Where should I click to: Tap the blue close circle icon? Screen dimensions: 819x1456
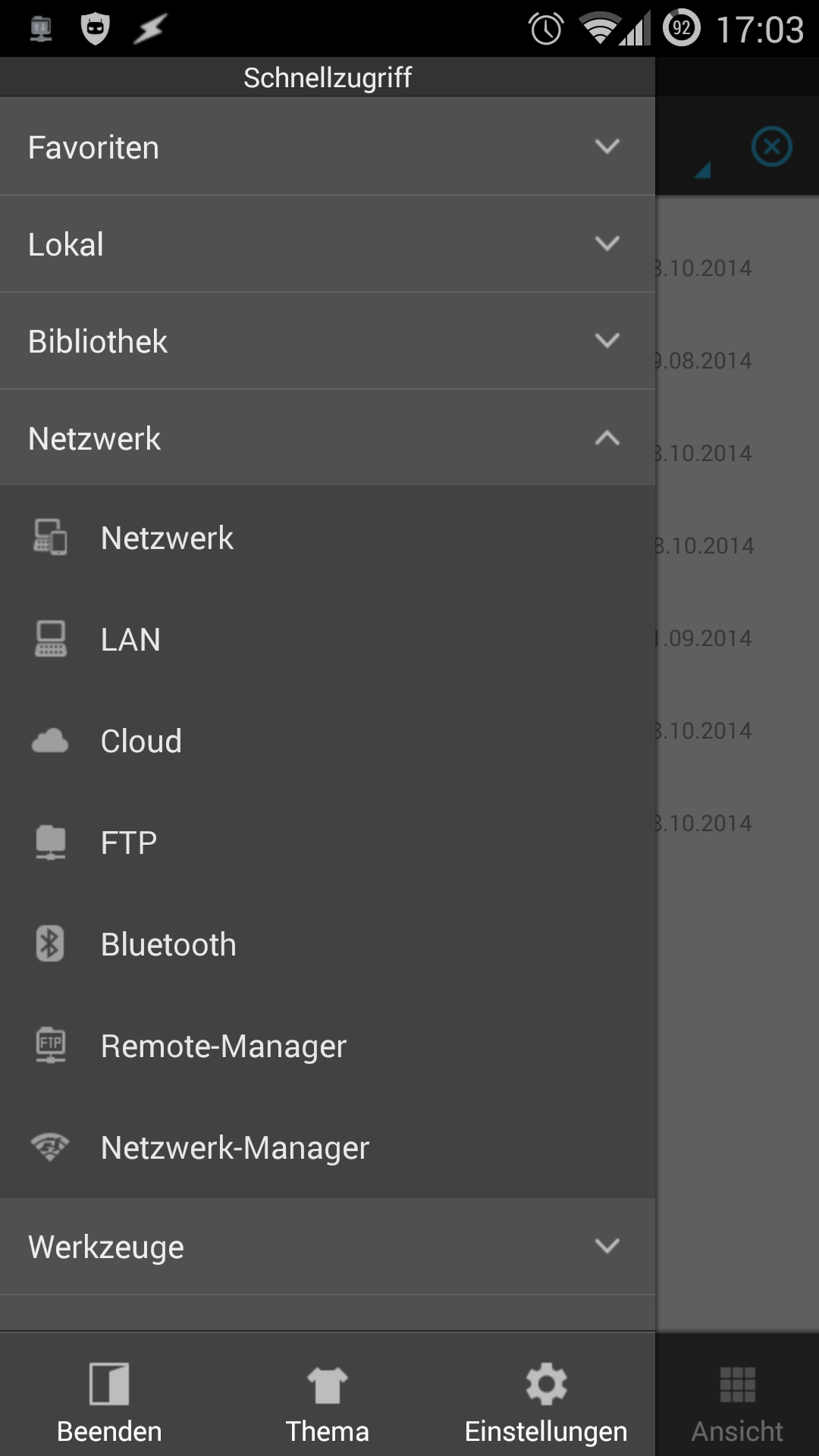772,146
